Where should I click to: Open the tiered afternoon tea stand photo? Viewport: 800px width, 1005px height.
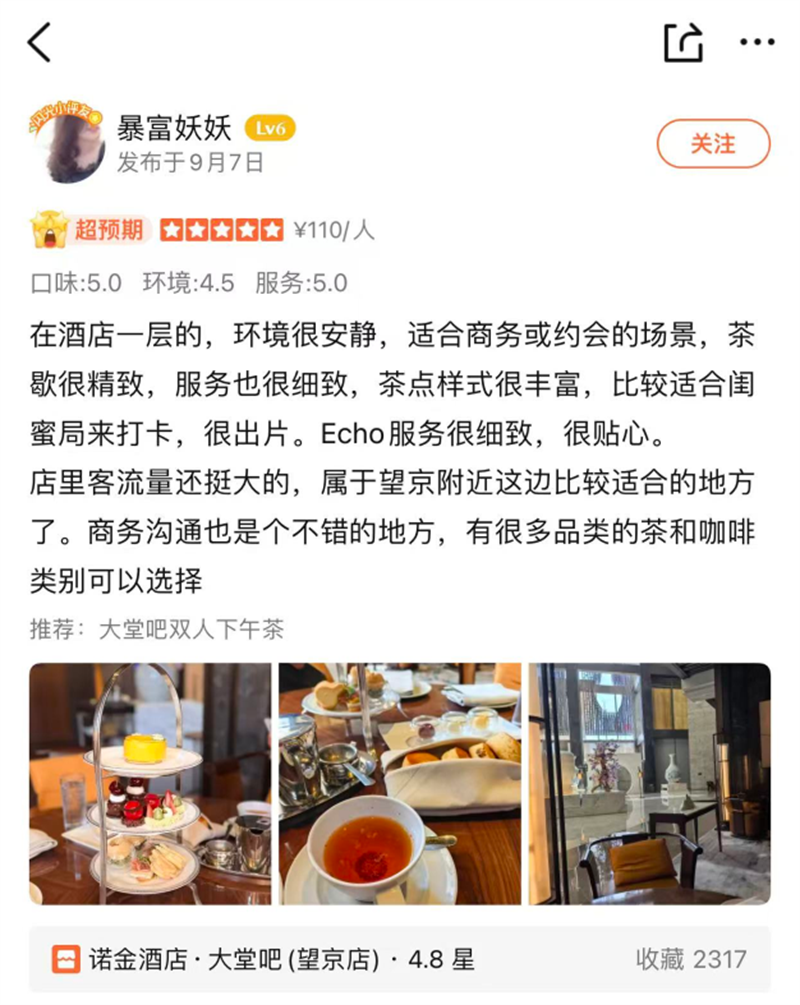tap(150, 783)
